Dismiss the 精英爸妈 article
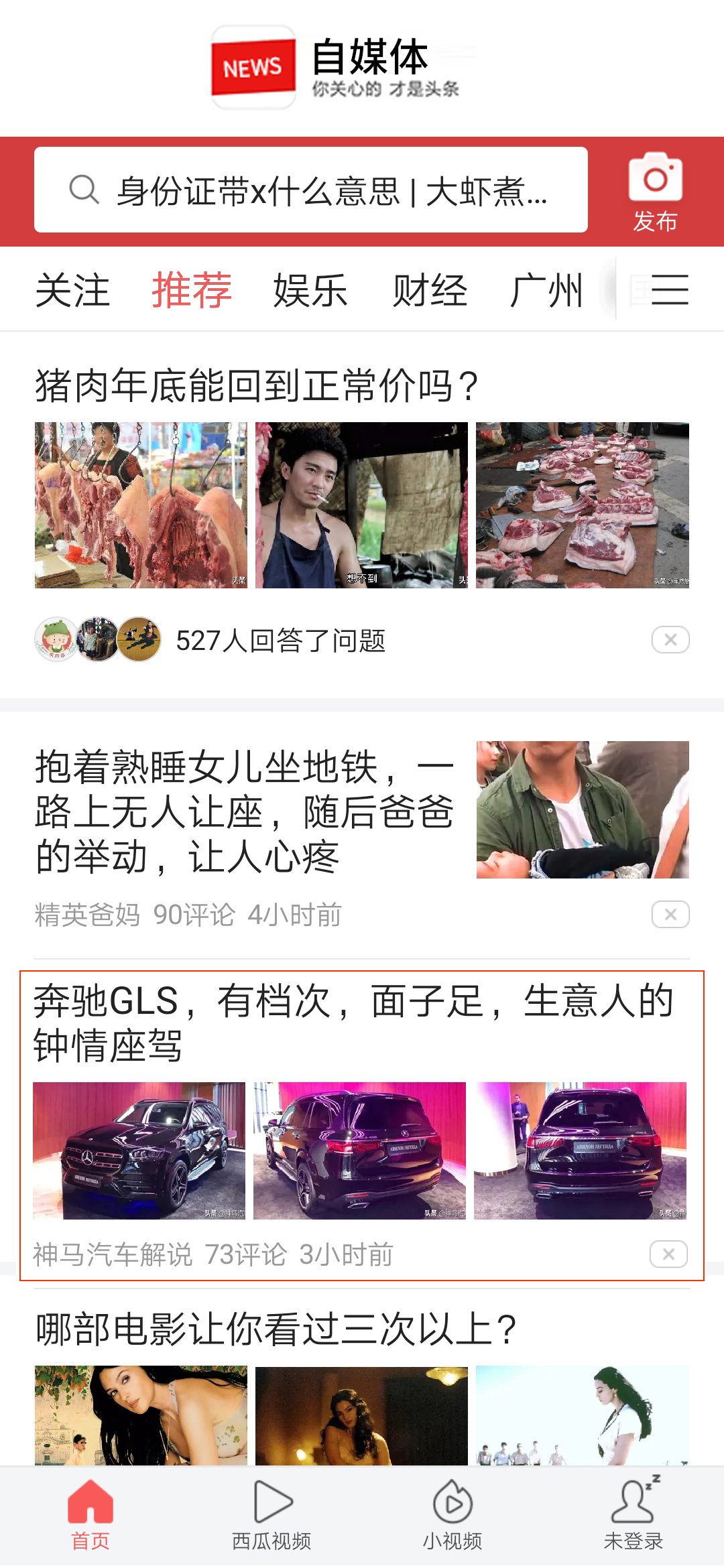The width and height of the screenshot is (724, 1568). [x=670, y=915]
